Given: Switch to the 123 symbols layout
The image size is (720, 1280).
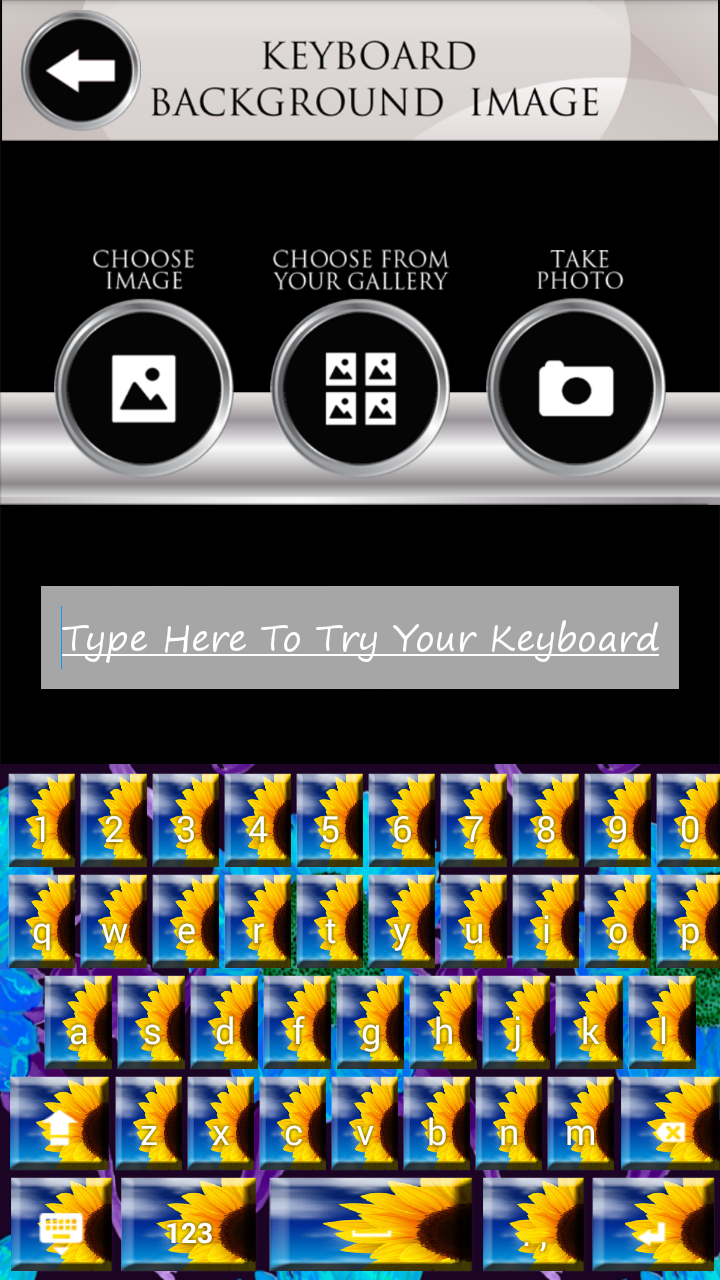Looking at the screenshot, I should [188, 1226].
